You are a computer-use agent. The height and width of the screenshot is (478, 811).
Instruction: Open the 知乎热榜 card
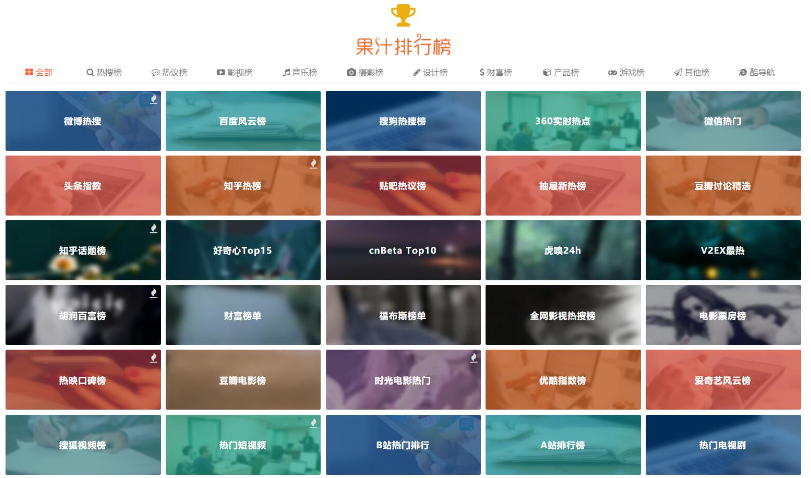pyautogui.click(x=243, y=186)
